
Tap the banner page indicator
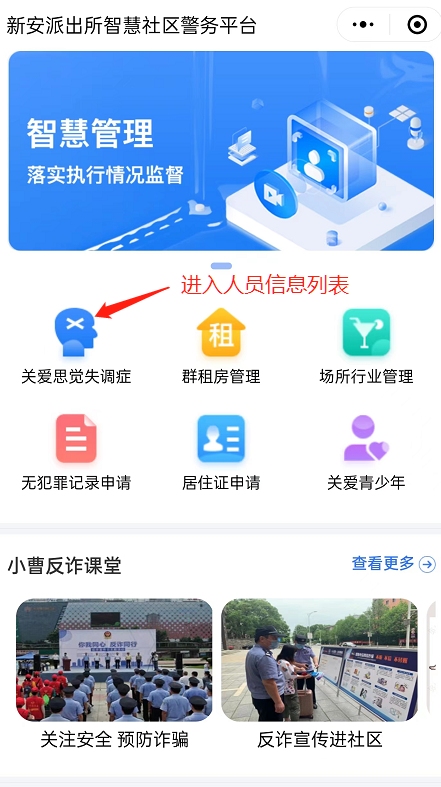[x=221, y=266]
